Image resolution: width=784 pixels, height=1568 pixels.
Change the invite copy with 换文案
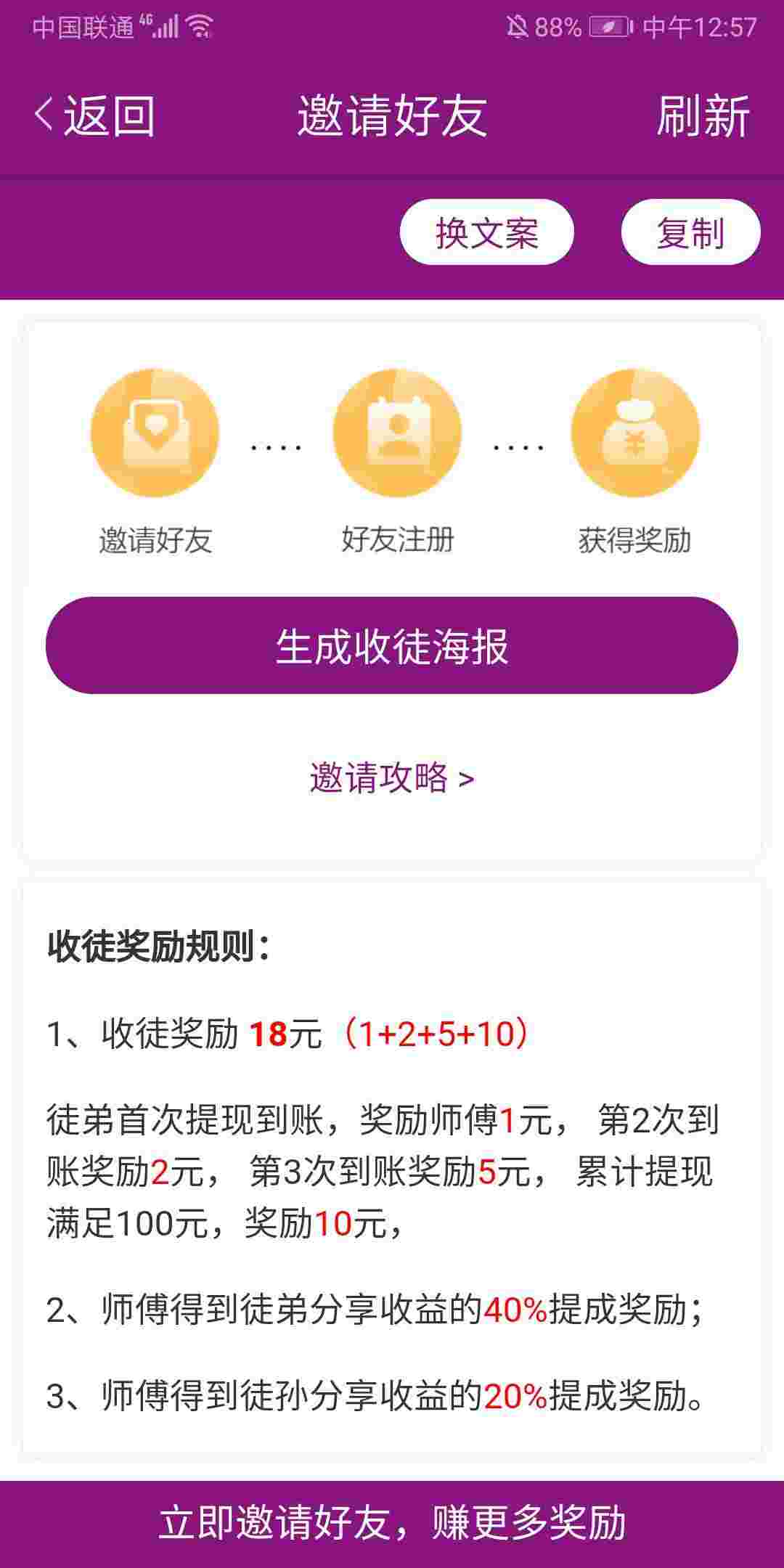coord(486,232)
